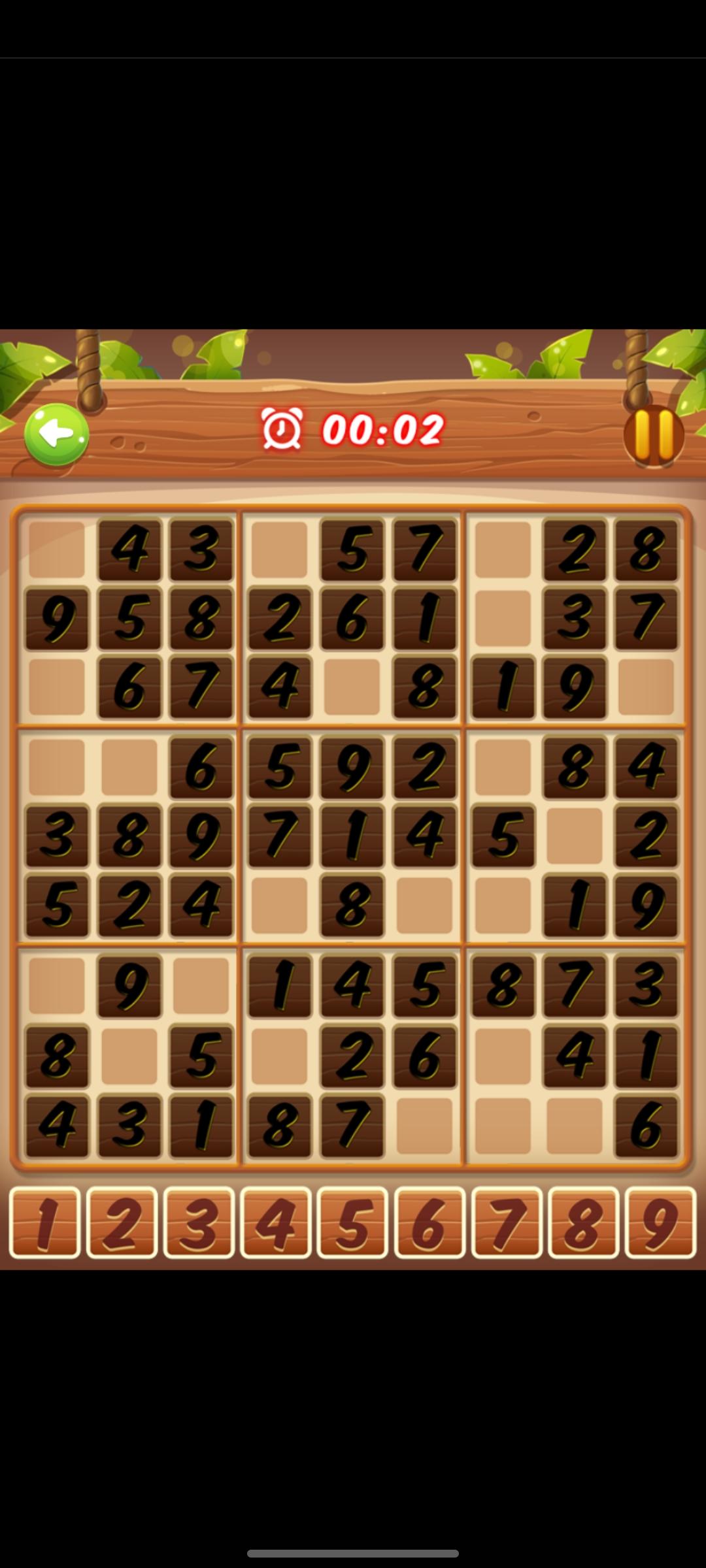This screenshot has width=706, height=1568.
Task: Choose number 2 from the number pad
Action: pos(122,1222)
